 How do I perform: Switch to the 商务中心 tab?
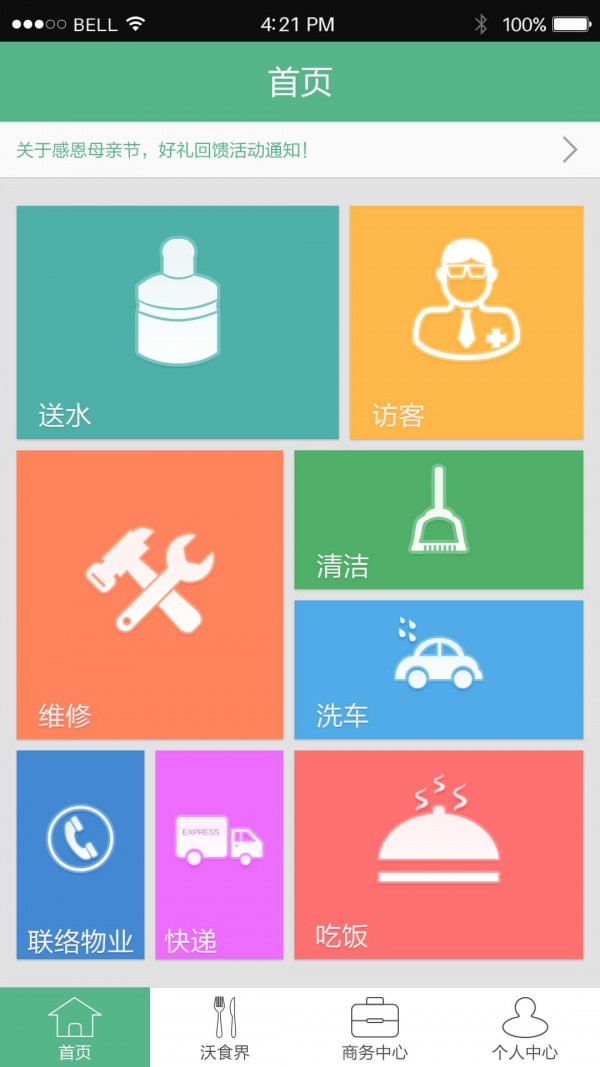click(375, 1027)
